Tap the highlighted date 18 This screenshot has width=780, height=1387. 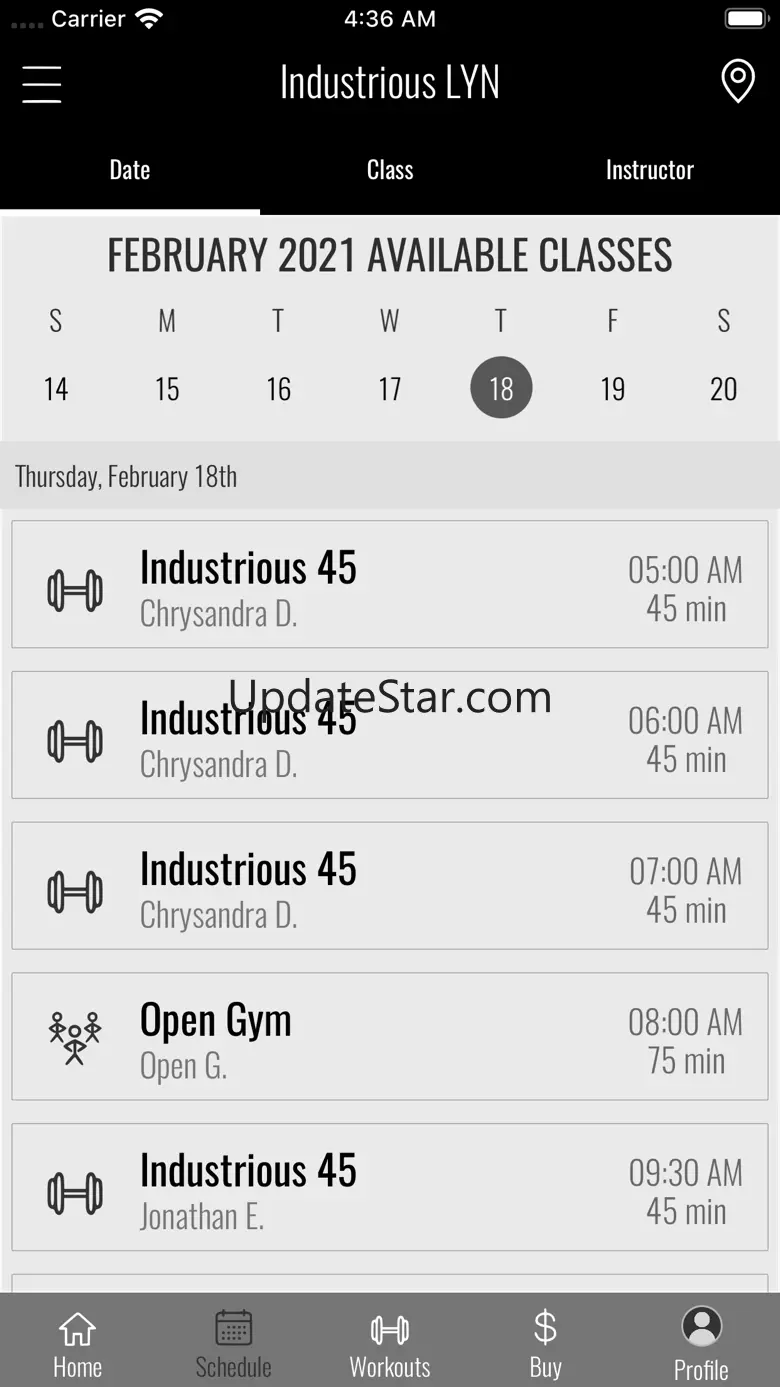click(501, 388)
